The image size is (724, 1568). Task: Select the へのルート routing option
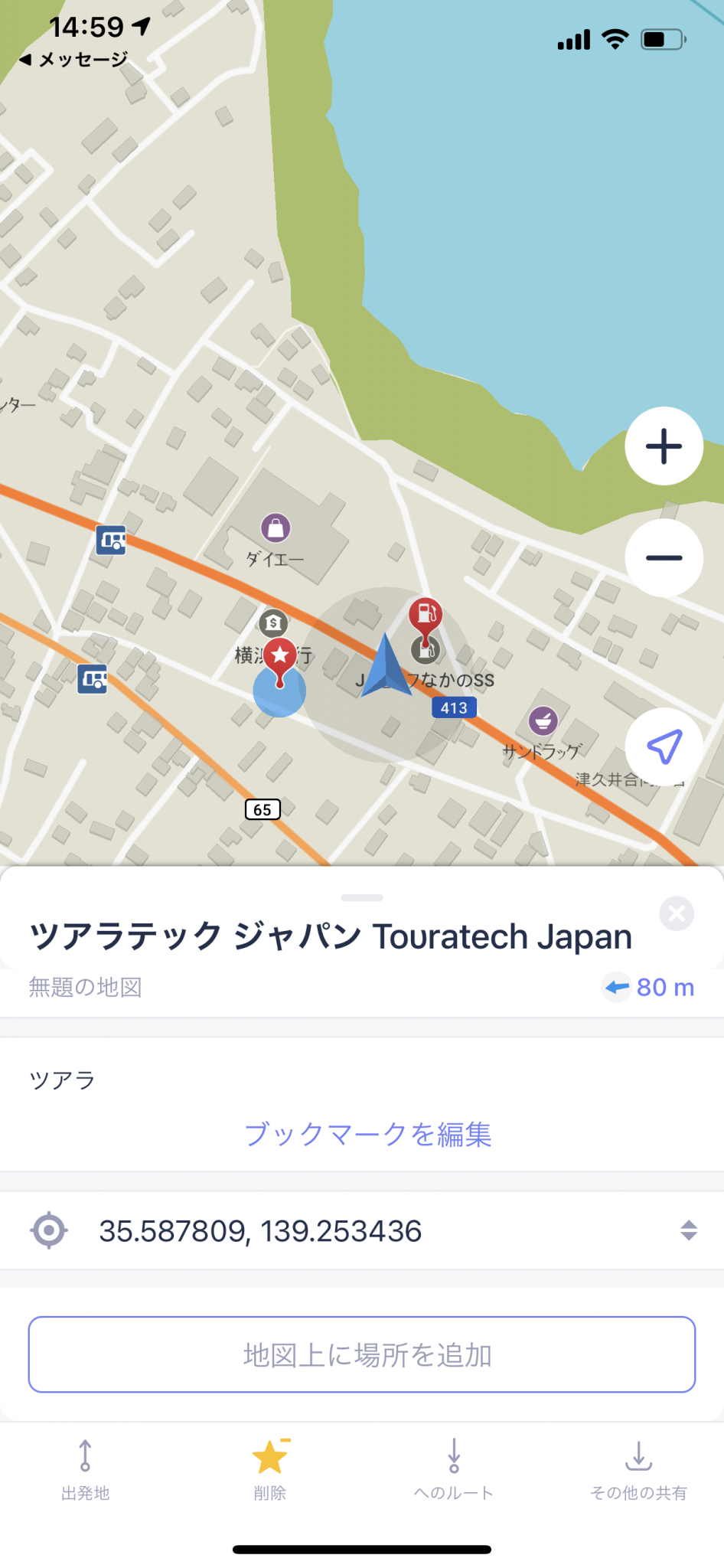click(x=454, y=1470)
